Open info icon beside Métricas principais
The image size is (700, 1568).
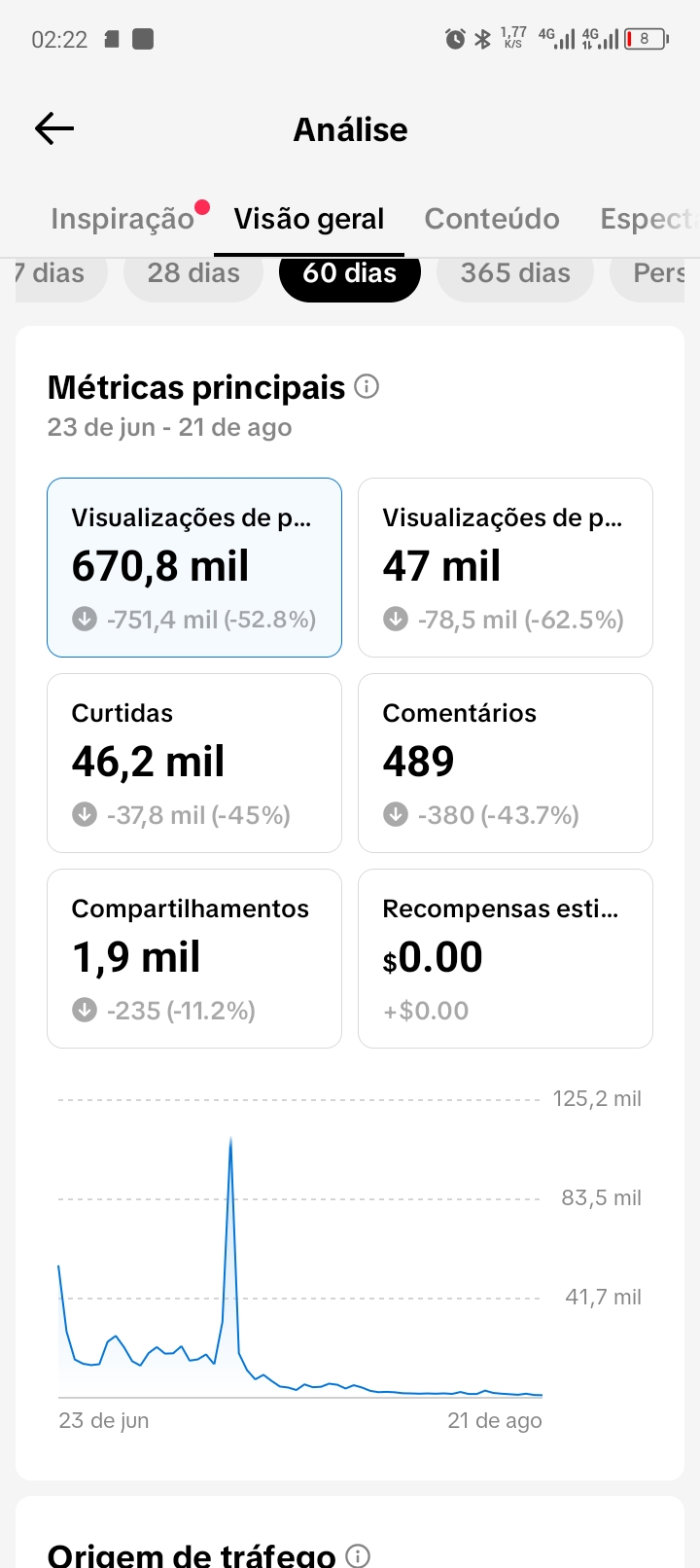(x=367, y=387)
